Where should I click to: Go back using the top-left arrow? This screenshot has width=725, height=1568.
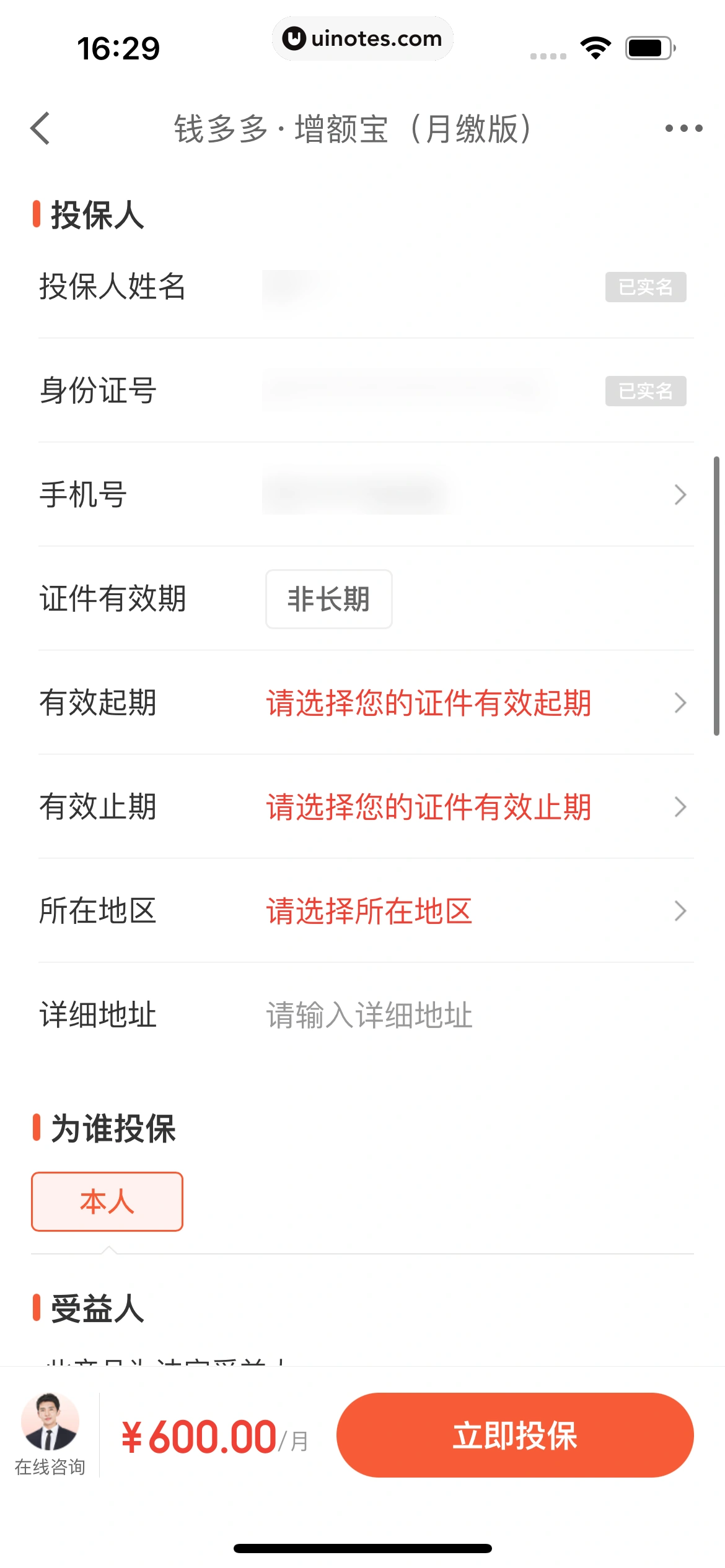tap(41, 129)
